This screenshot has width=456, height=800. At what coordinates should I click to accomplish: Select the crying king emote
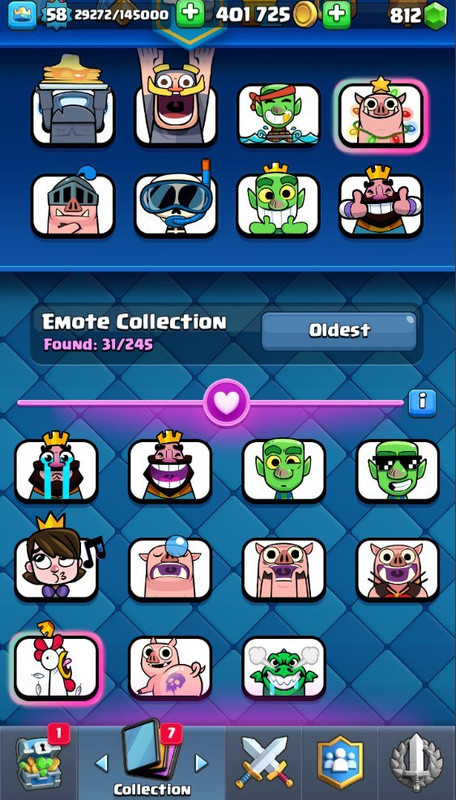[56, 470]
